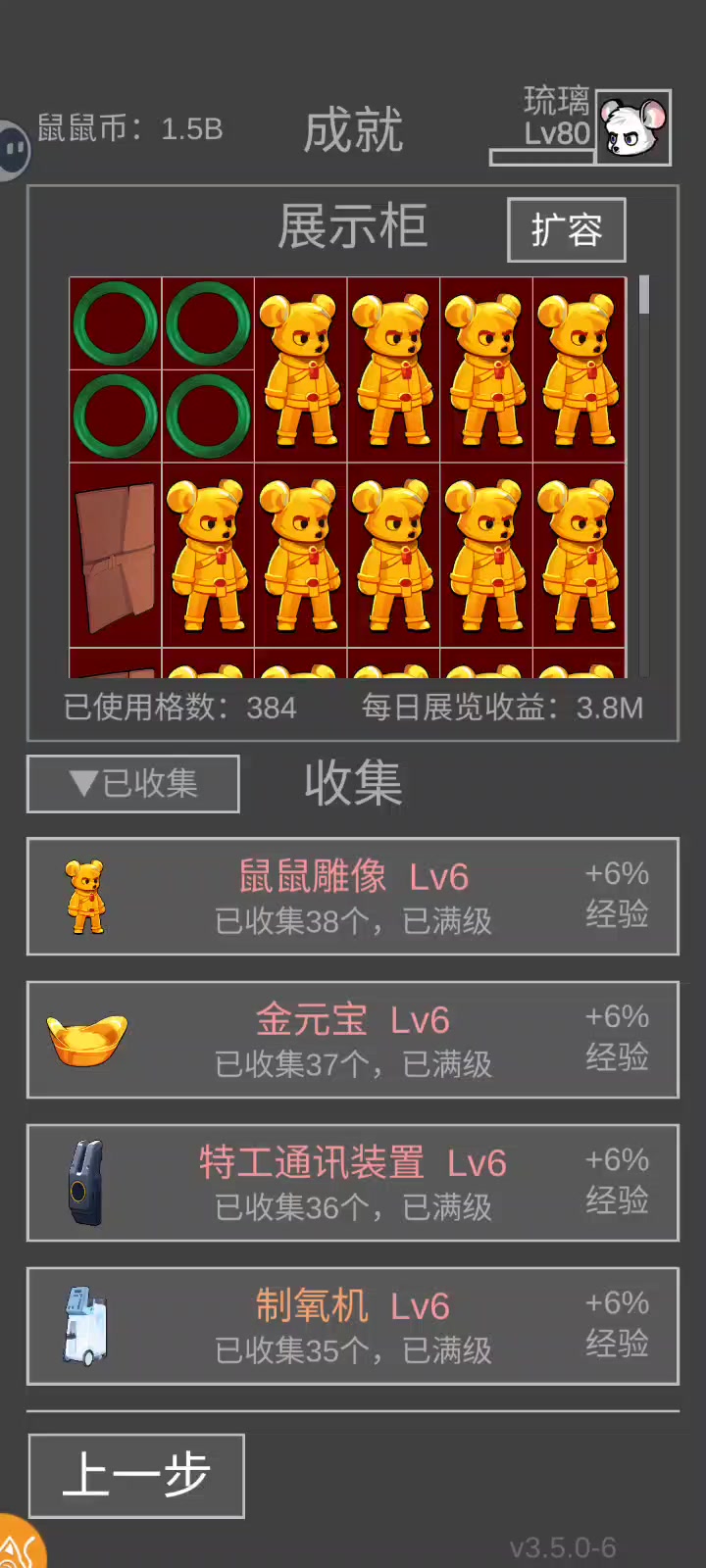Tap the 琉璃 Lv80 mouse avatar

click(633, 127)
